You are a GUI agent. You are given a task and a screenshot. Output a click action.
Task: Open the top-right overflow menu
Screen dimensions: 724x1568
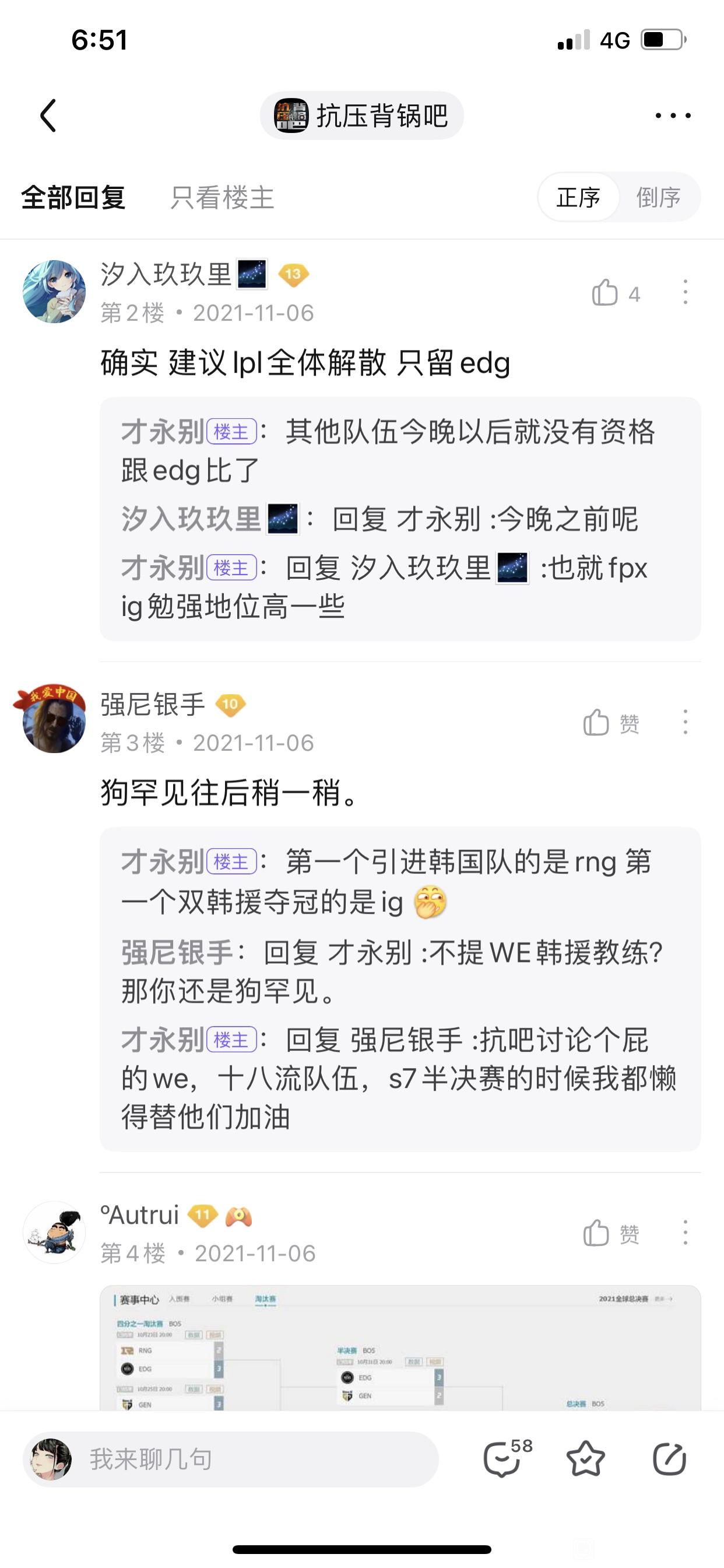(673, 115)
